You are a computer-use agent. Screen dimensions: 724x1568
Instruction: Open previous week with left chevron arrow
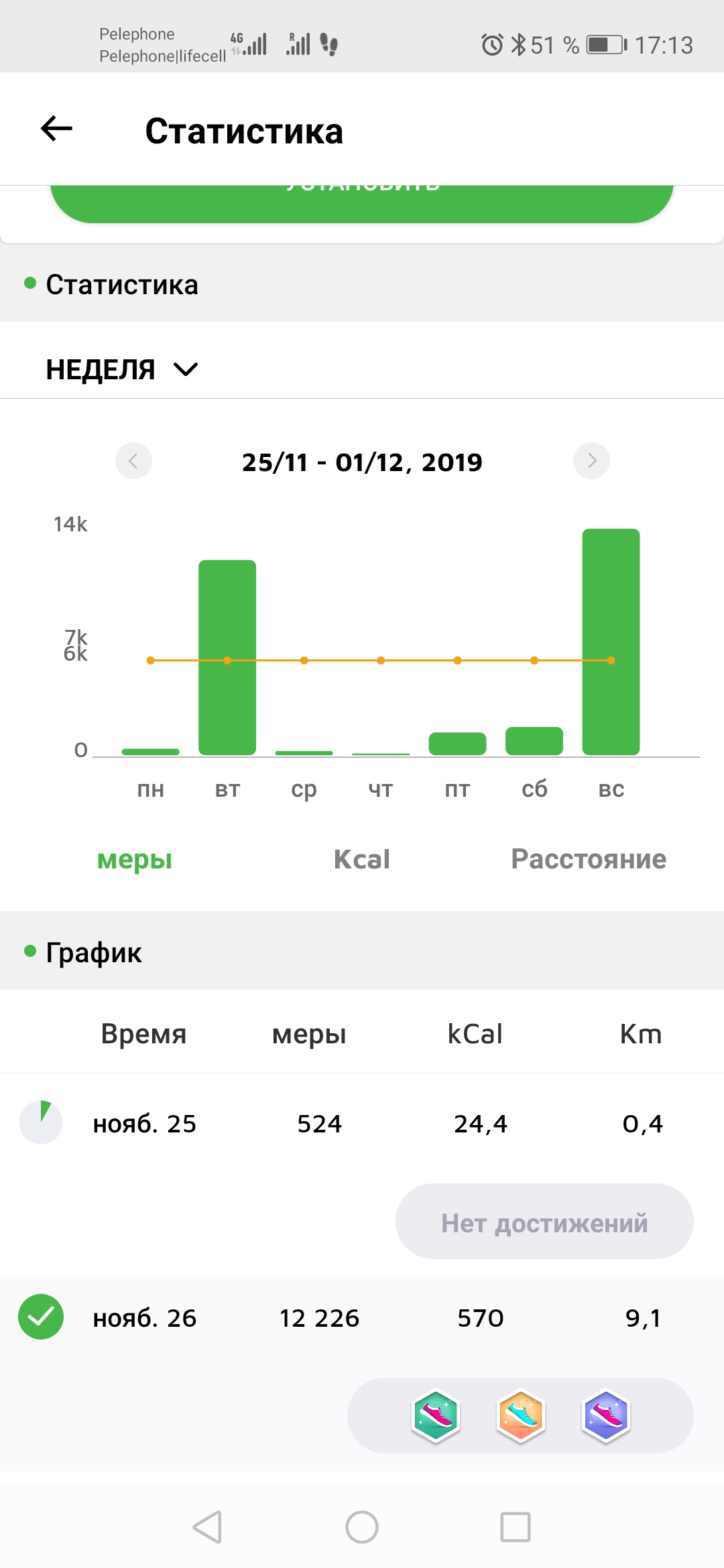[x=133, y=460]
